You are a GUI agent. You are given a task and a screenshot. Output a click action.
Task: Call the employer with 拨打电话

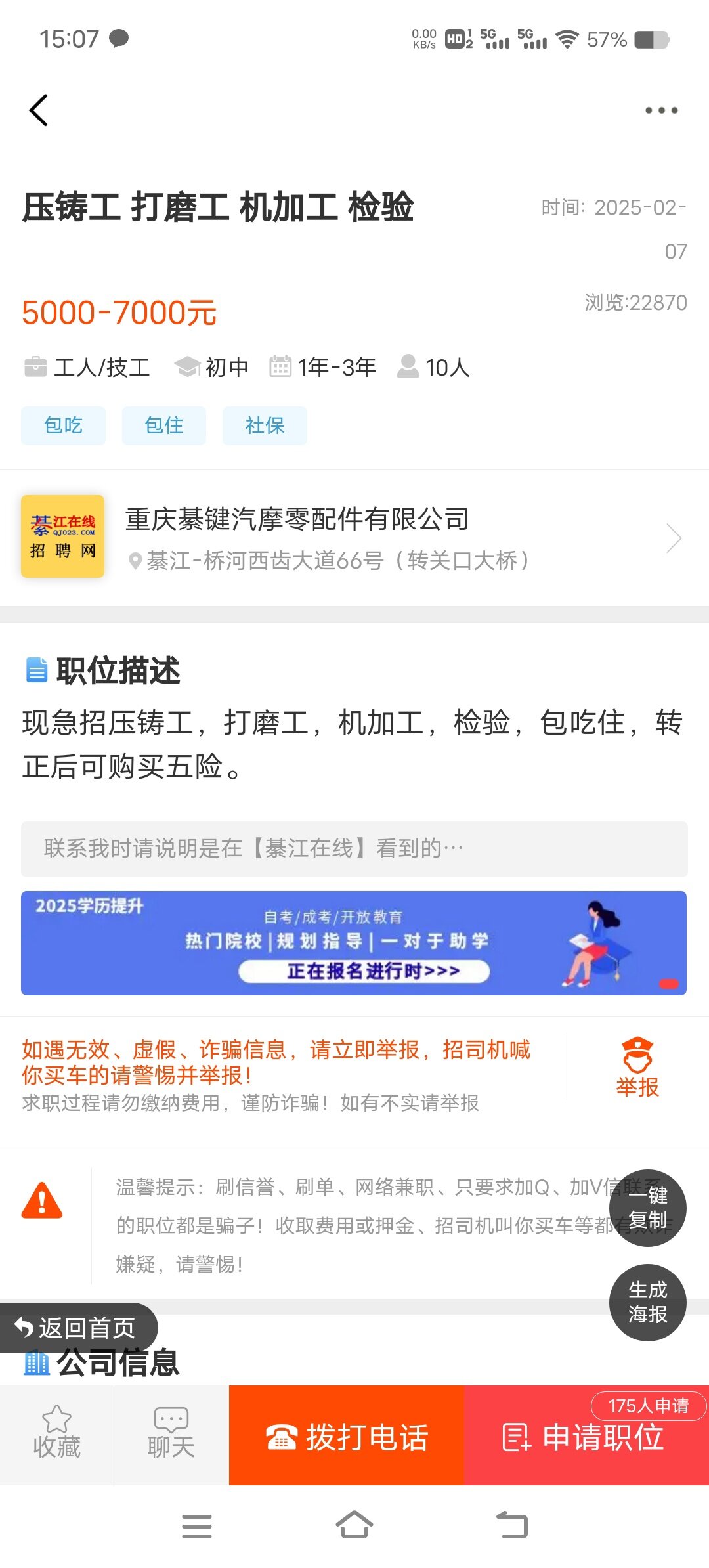click(x=347, y=1437)
